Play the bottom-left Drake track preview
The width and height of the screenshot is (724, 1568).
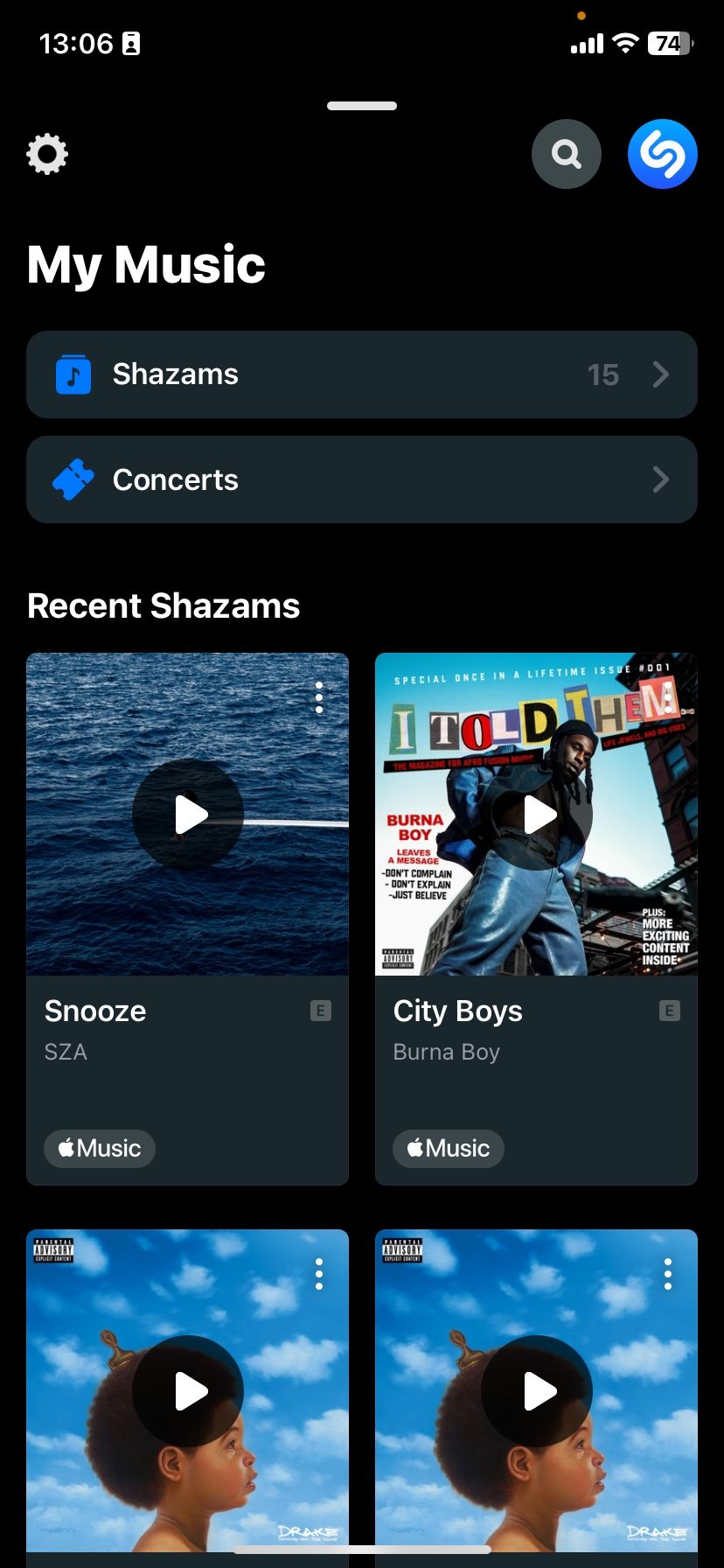click(187, 1390)
